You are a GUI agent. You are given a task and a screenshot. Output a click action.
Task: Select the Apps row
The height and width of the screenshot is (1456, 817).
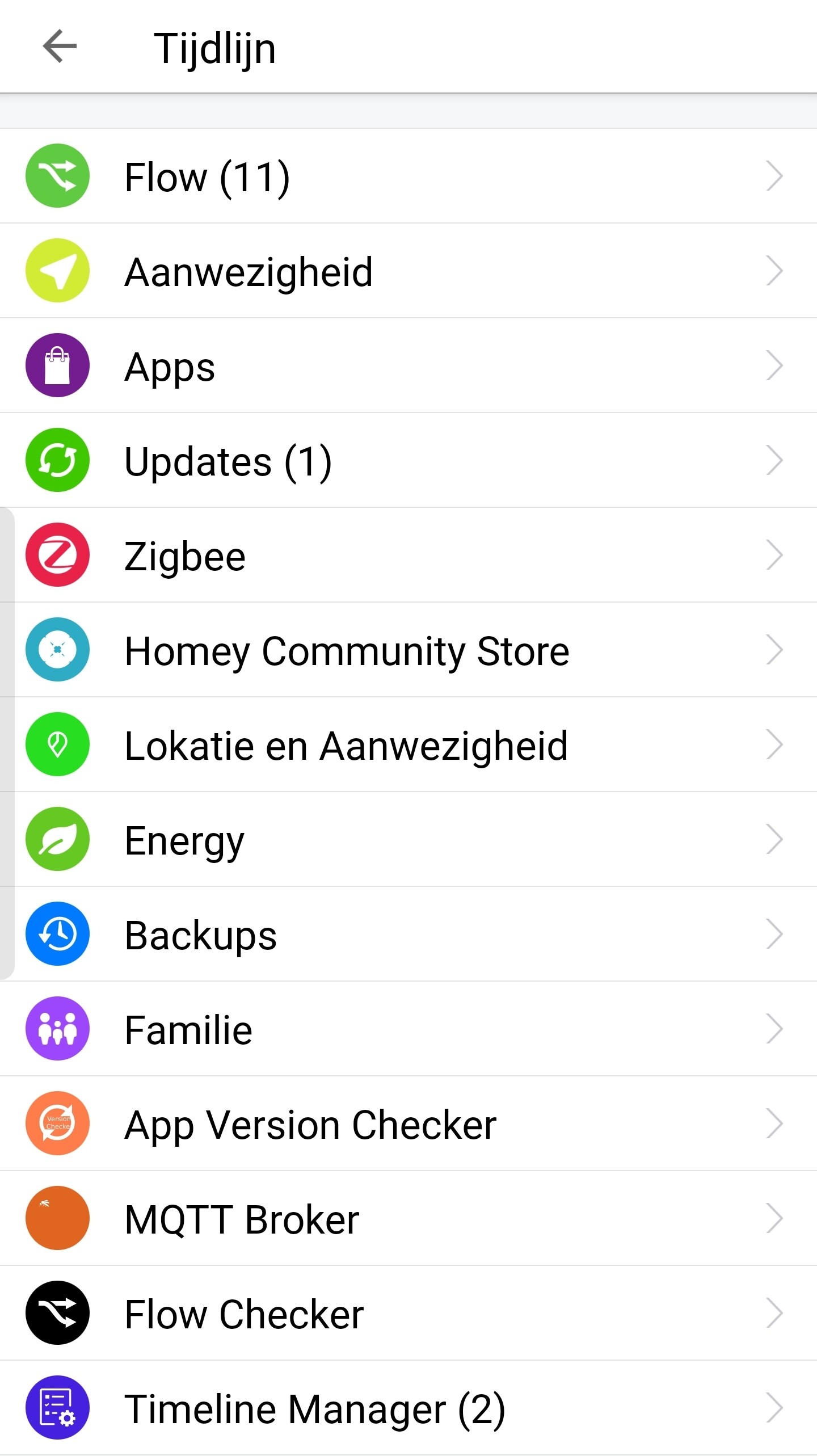point(408,365)
